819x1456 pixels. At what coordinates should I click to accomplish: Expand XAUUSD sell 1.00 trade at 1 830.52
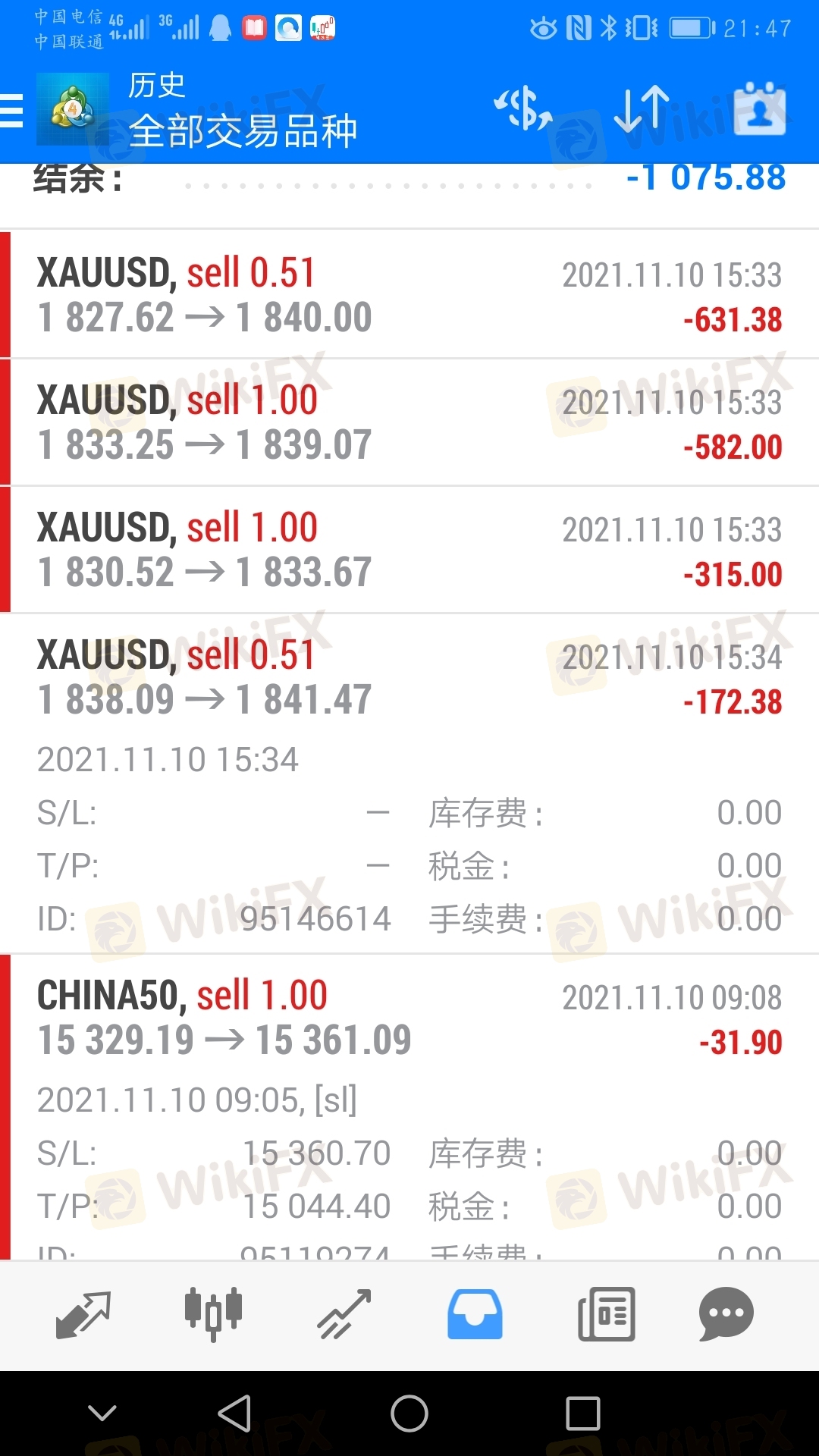pos(409,549)
